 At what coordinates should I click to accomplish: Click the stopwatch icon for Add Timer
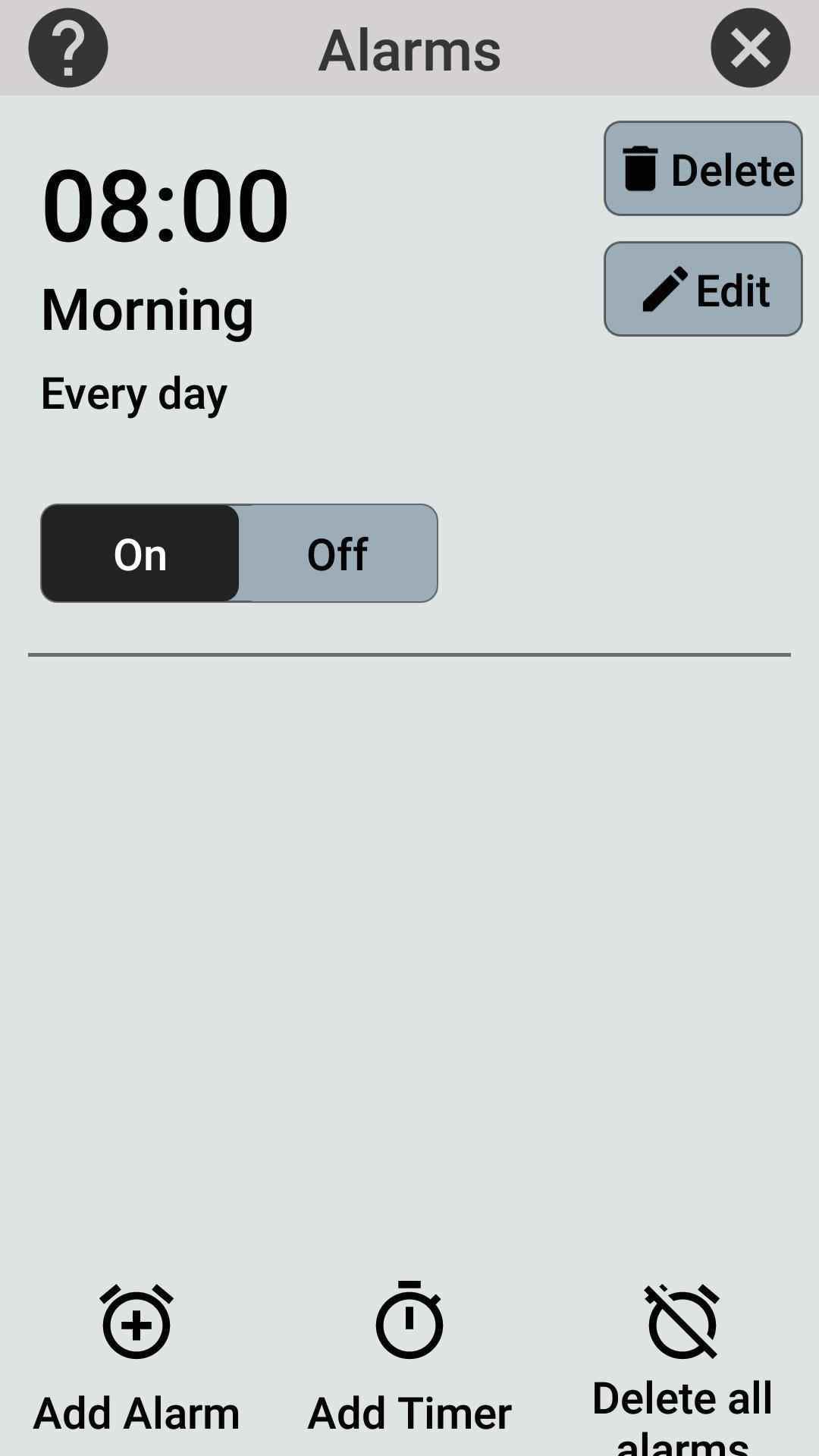click(409, 1323)
